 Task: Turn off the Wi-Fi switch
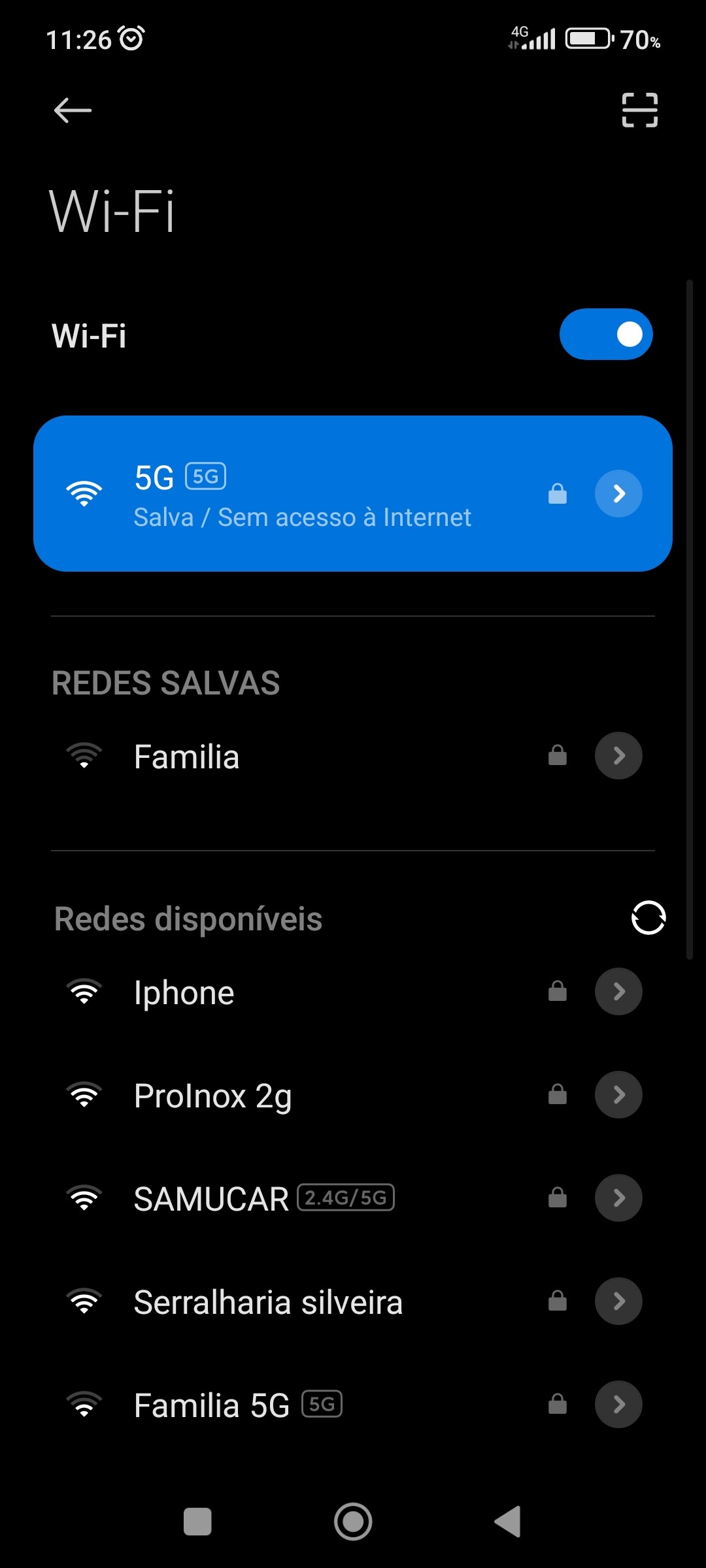click(x=606, y=335)
